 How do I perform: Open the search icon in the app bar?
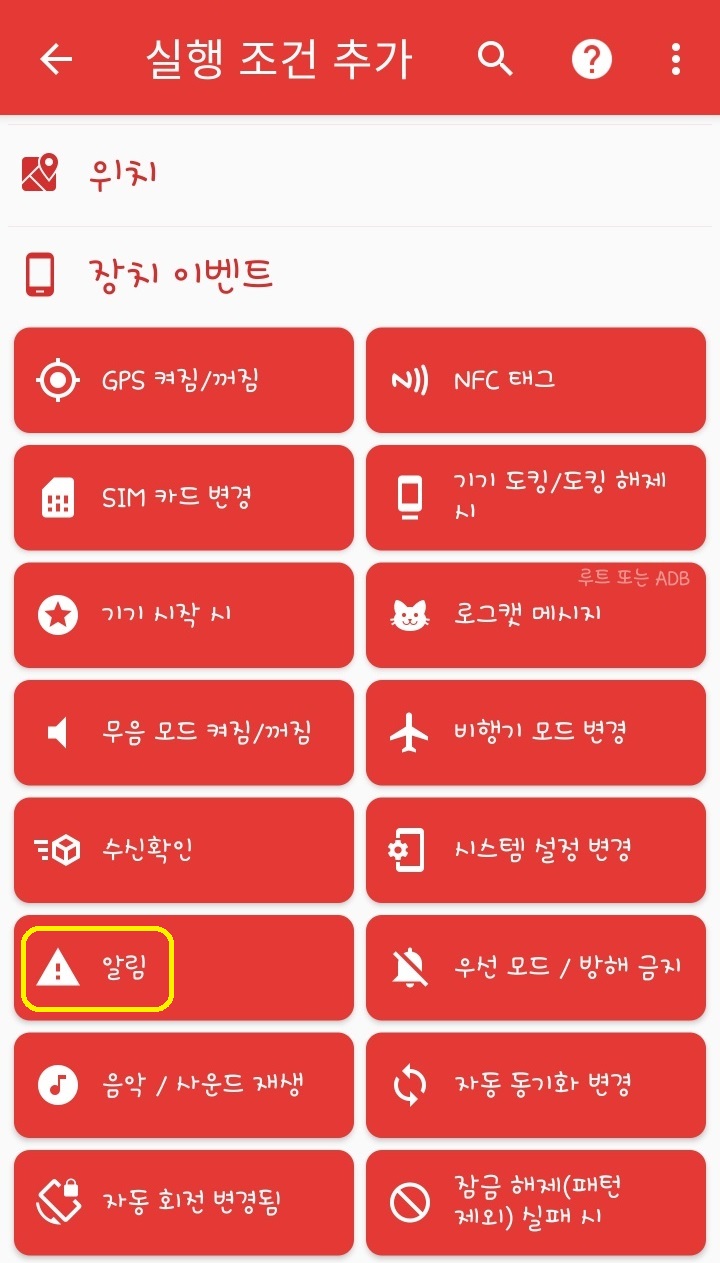tap(495, 60)
